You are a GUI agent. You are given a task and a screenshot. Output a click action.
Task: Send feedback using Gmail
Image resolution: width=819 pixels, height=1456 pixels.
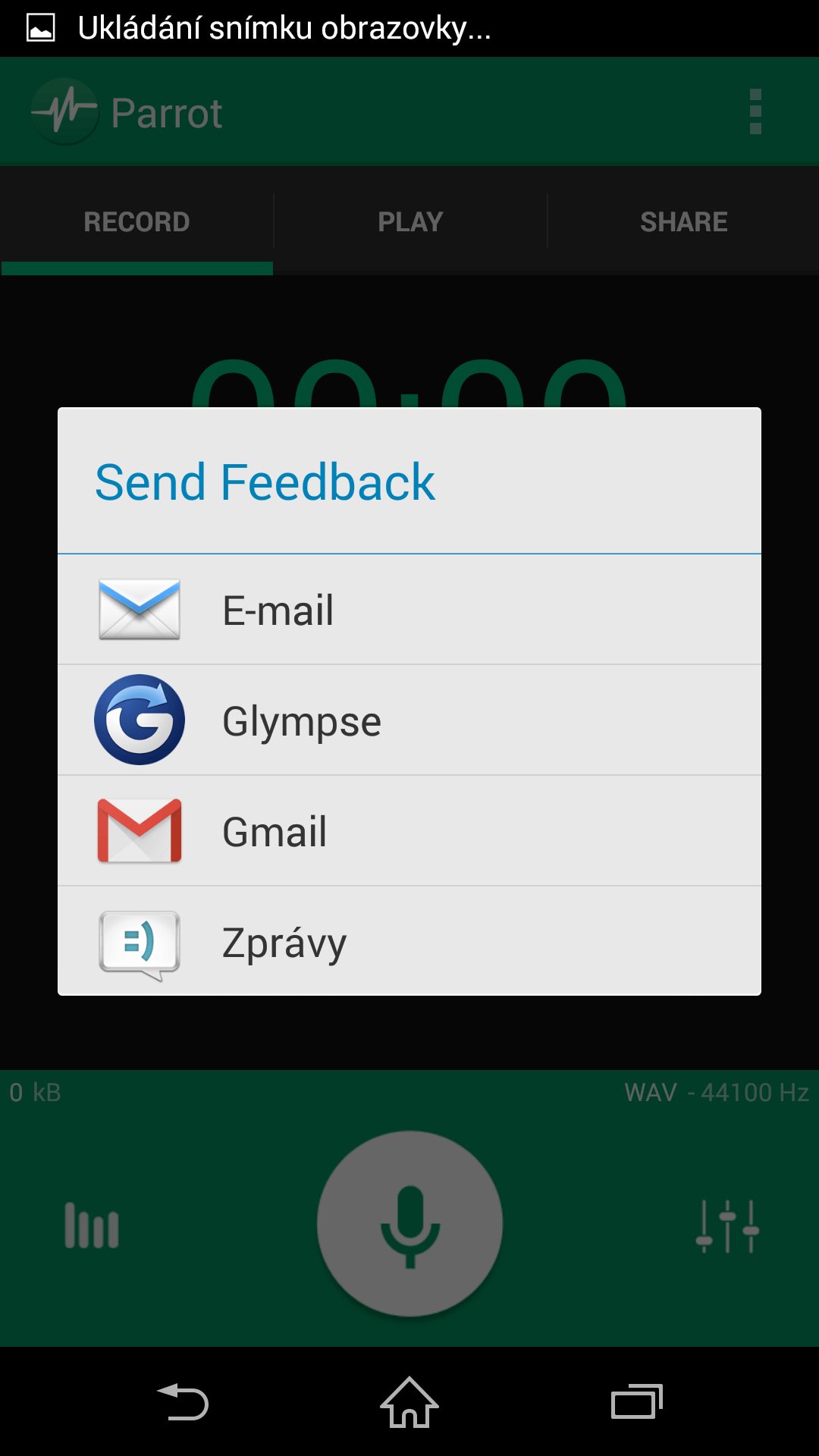tap(409, 831)
